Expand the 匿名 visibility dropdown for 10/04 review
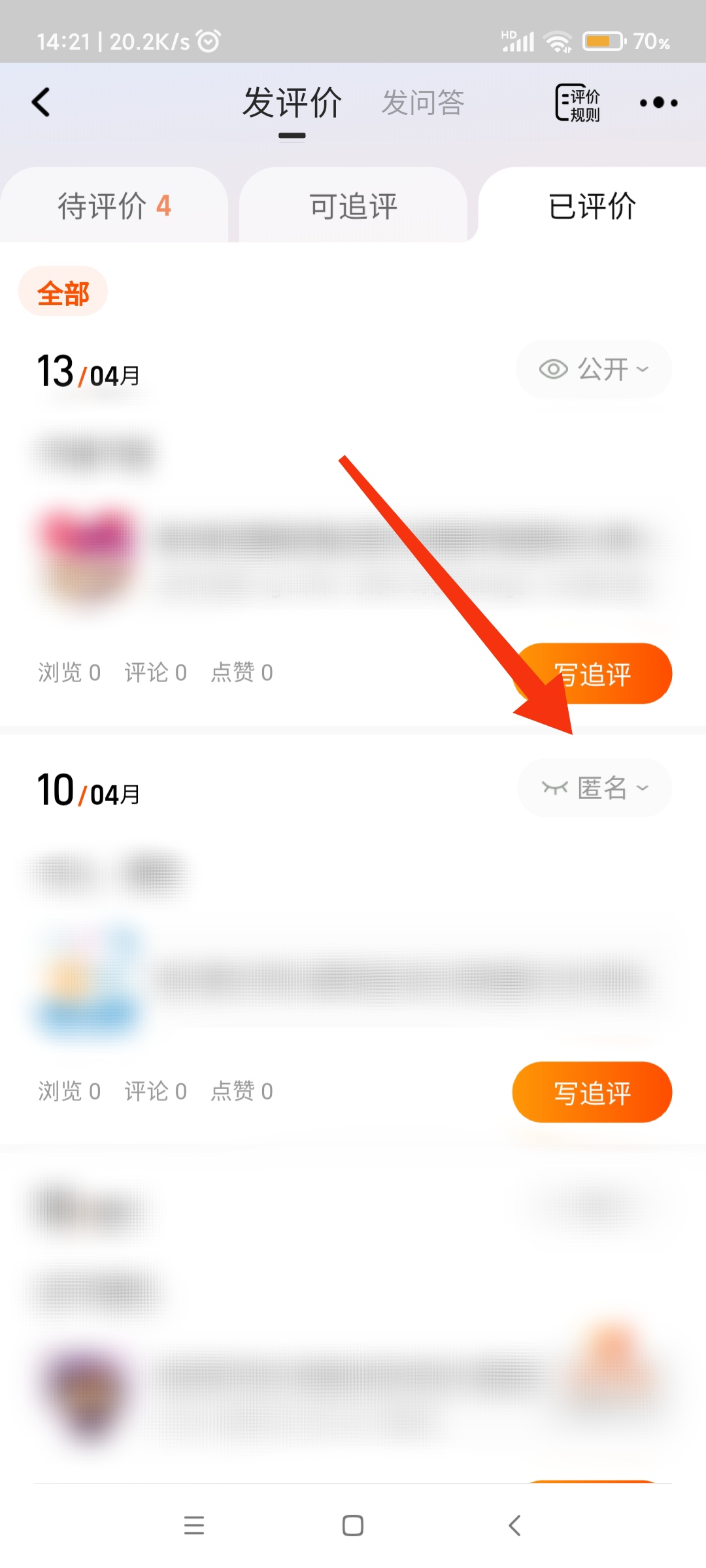Image resolution: width=706 pixels, height=1568 pixels. click(x=594, y=788)
